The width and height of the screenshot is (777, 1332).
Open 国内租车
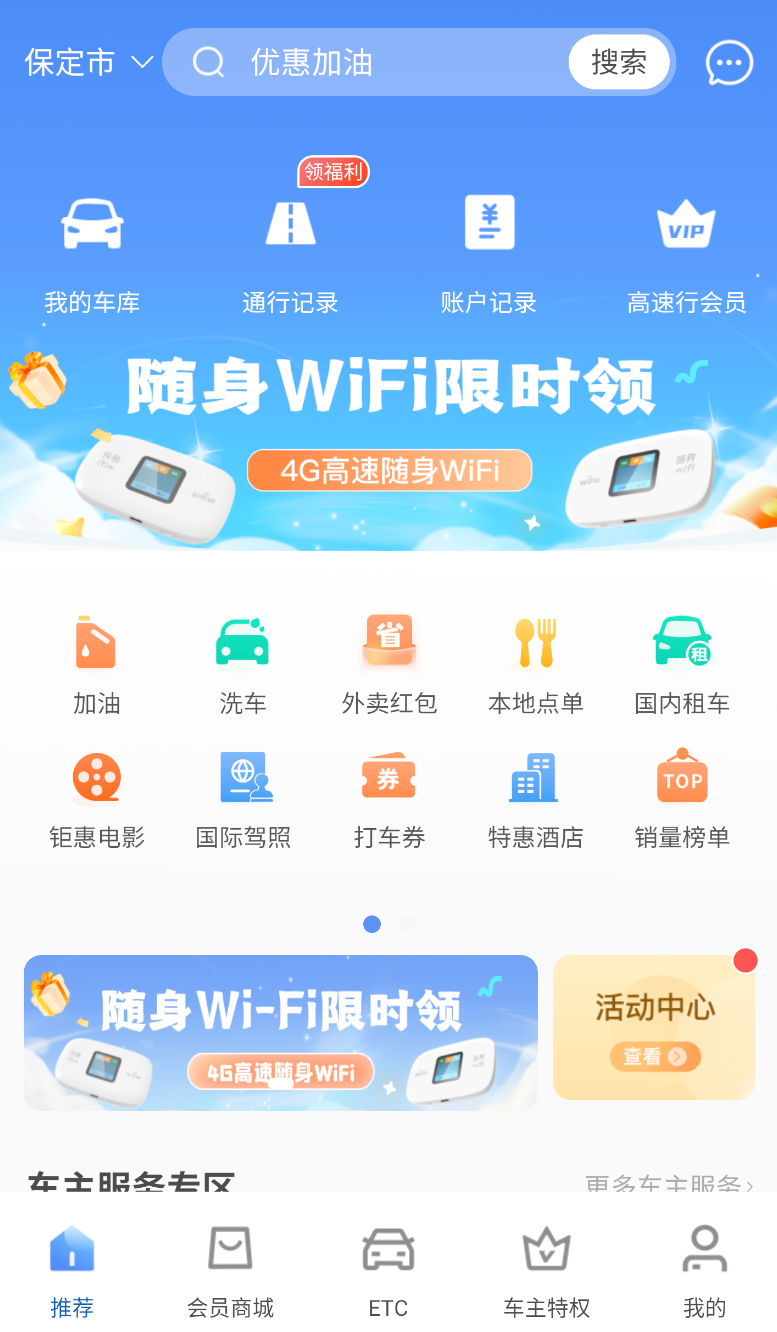coord(682,665)
